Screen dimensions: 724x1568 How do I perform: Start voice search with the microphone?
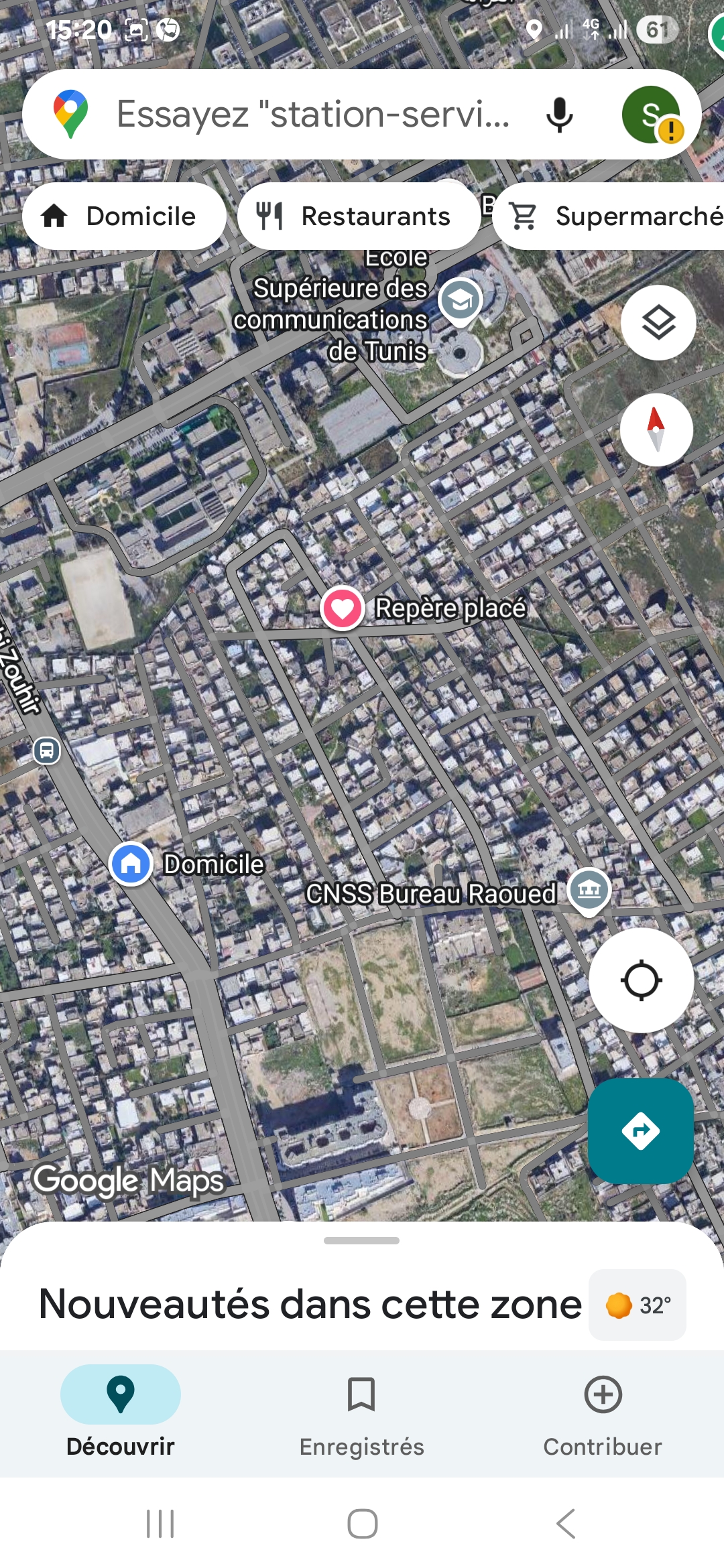click(559, 115)
